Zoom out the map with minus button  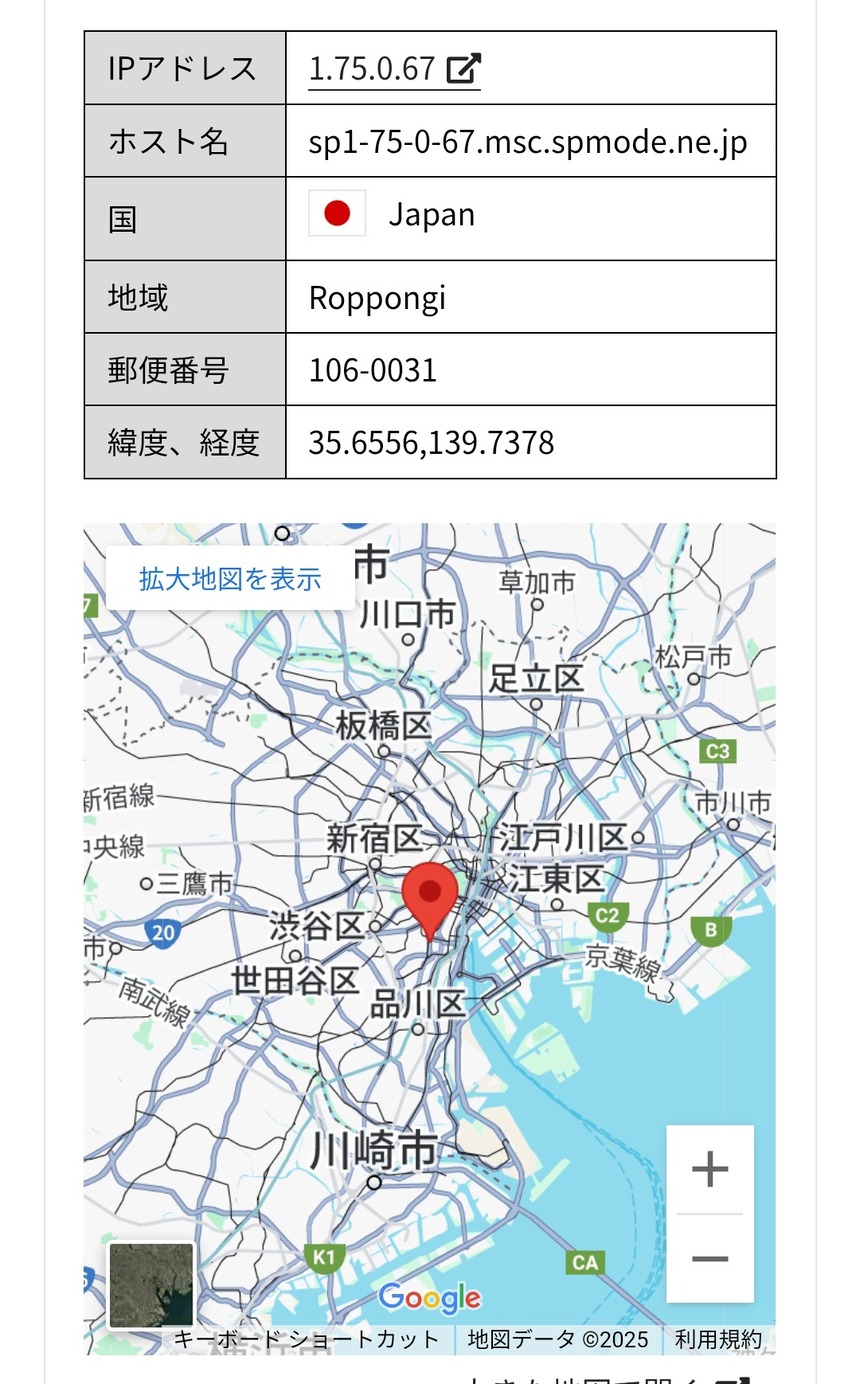(710, 1258)
